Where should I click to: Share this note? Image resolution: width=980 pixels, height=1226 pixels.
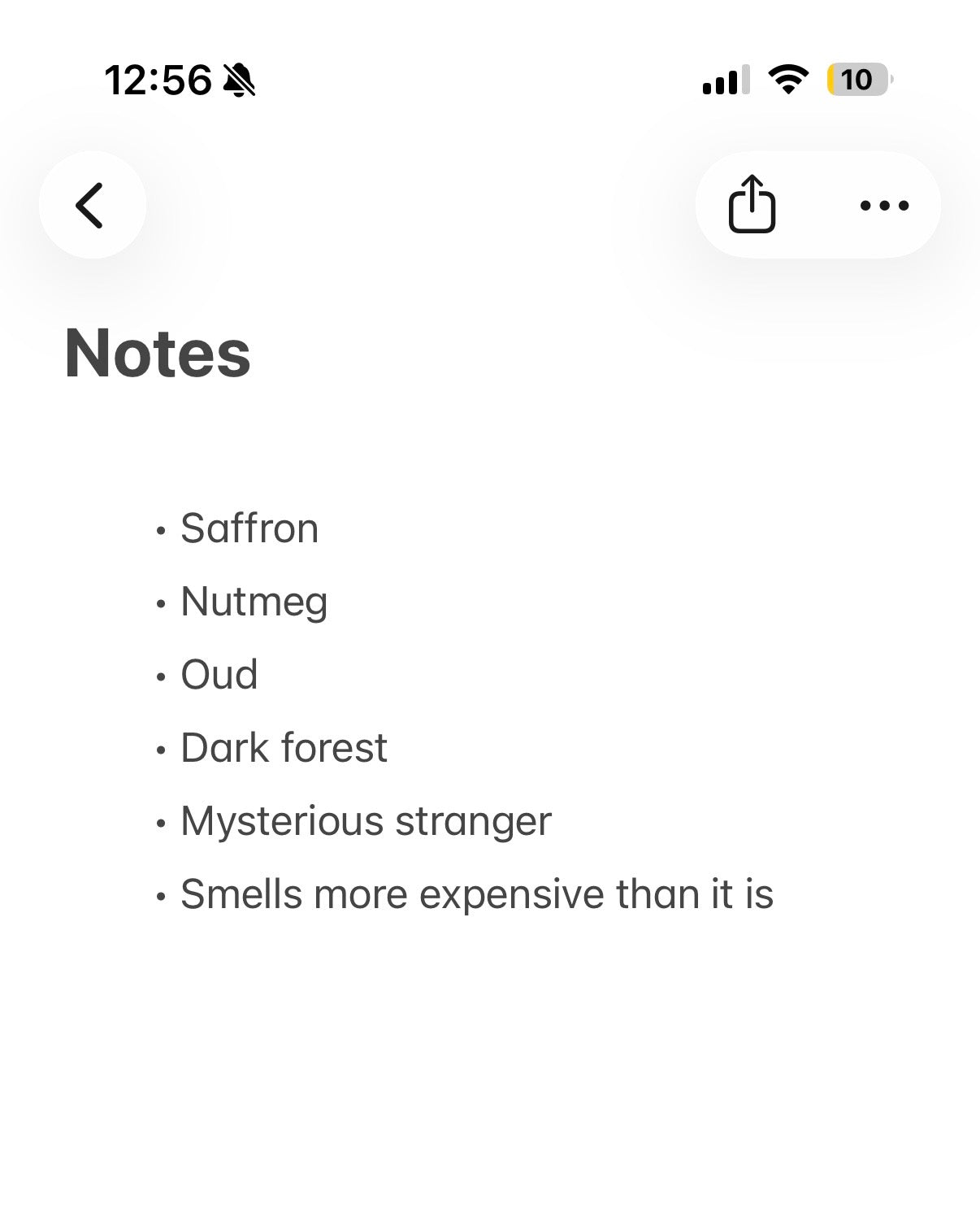coord(752,205)
